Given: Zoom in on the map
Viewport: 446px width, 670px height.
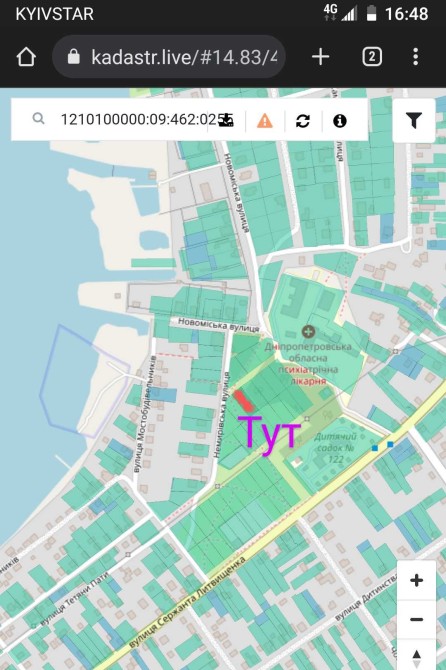Looking at the screenshot, I should (417, 580).
